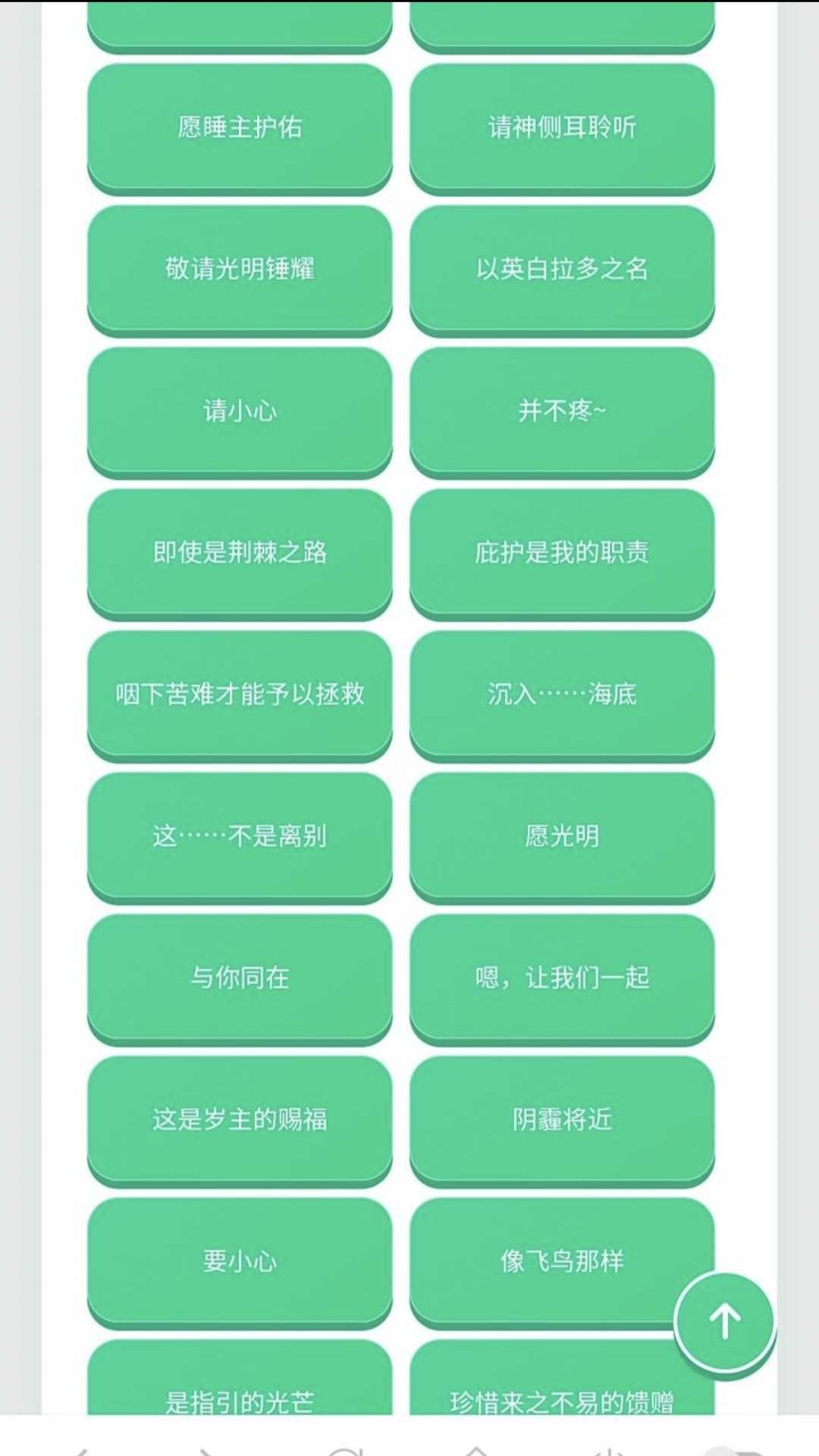Select the 敬请光明锤耀 button

(240, 268)
